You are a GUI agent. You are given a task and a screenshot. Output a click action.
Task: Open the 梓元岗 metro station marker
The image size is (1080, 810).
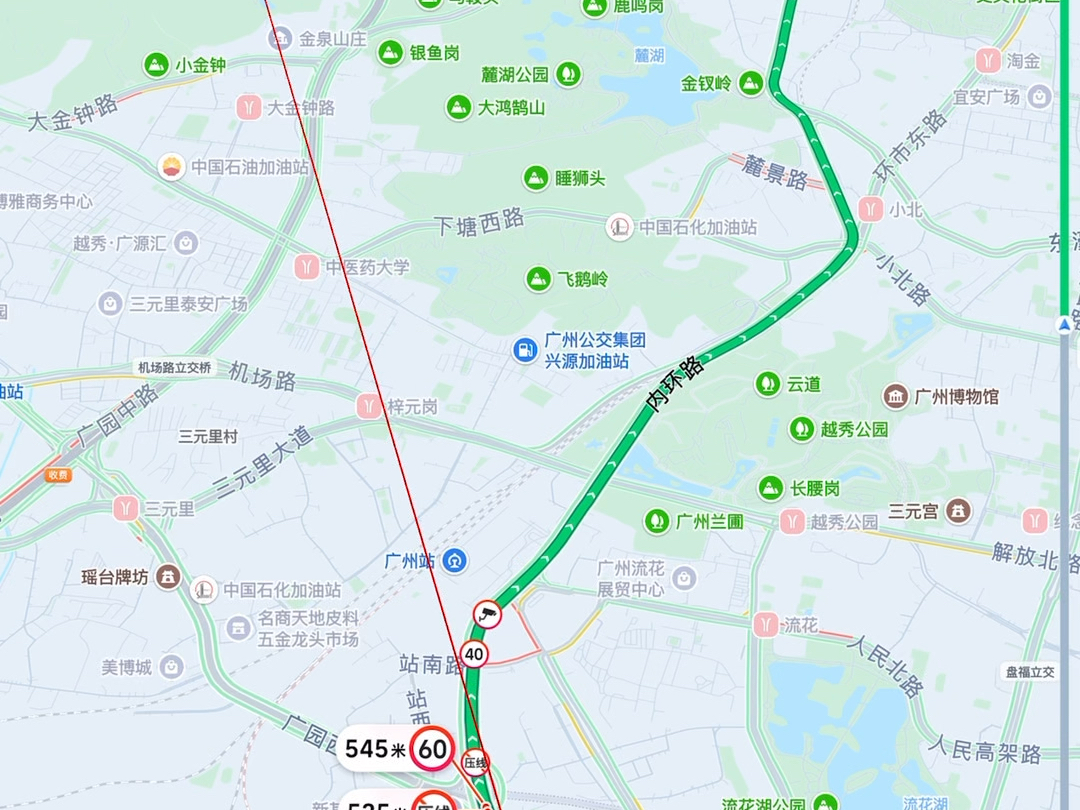(370, 406)
